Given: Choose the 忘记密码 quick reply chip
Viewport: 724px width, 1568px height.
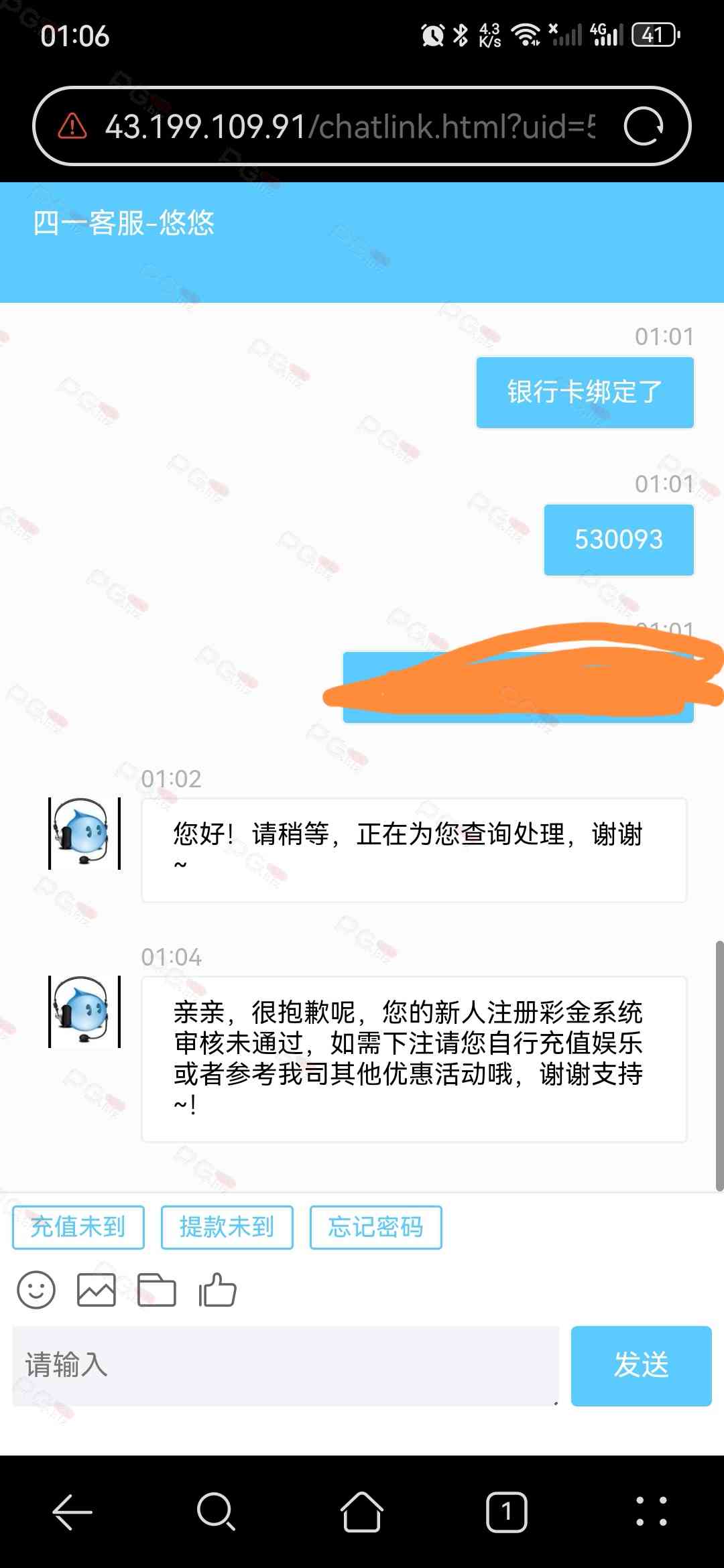Looking at the screenshot, I should 375,1227.
